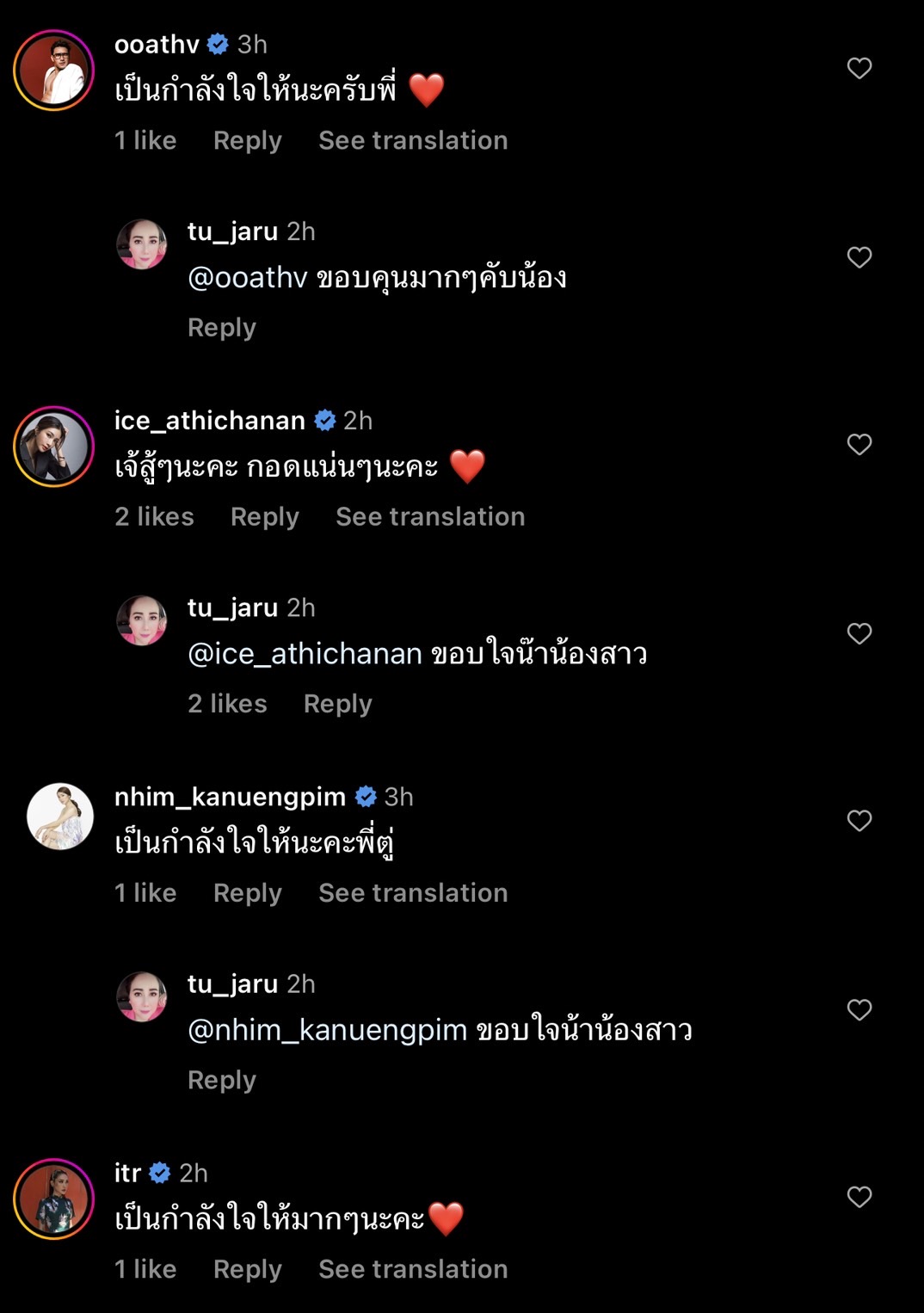The height and width of the screenshot is (1313, 924).
Task: Click the heart on tu_jaru's reply mentioning nhim_kanuengpim
Action: click(859, 1010)
